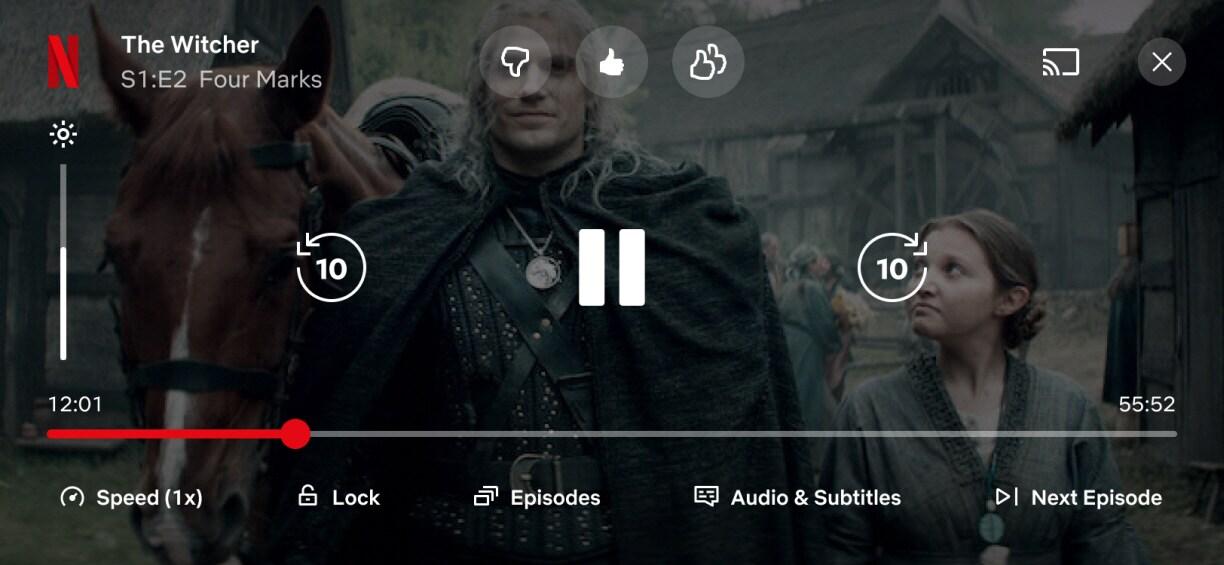Cast to another device
Viewport: 1224px width, 565px height.
[x=1061, y=63]
